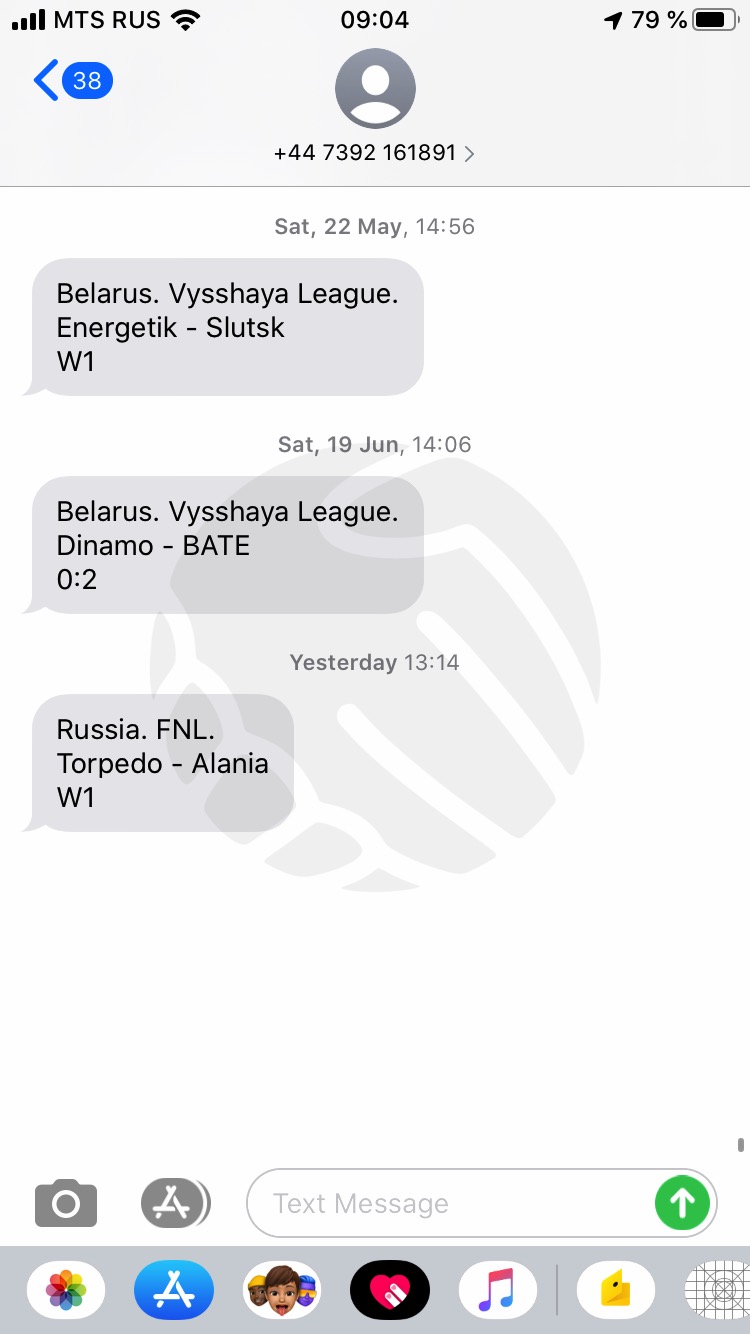Open the Digital Touch heart app

390,1290
